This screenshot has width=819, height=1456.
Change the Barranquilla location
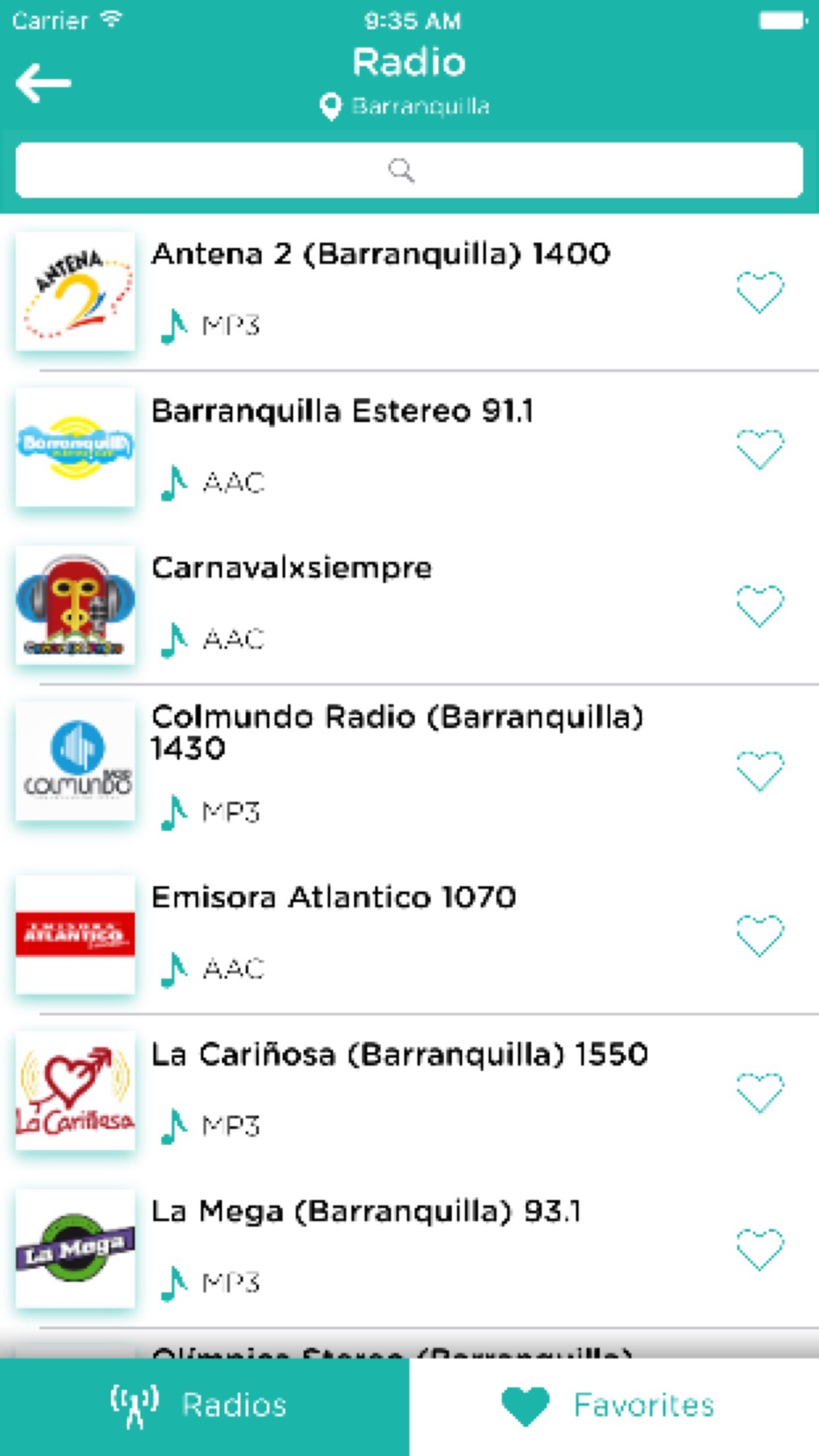click(x=405, y=106)
